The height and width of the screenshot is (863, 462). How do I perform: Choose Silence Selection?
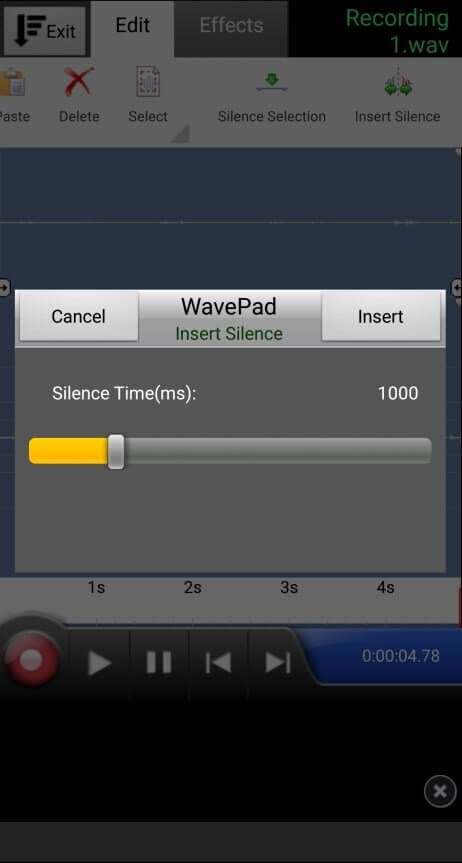pyautogui.click(x=272, y=97)
